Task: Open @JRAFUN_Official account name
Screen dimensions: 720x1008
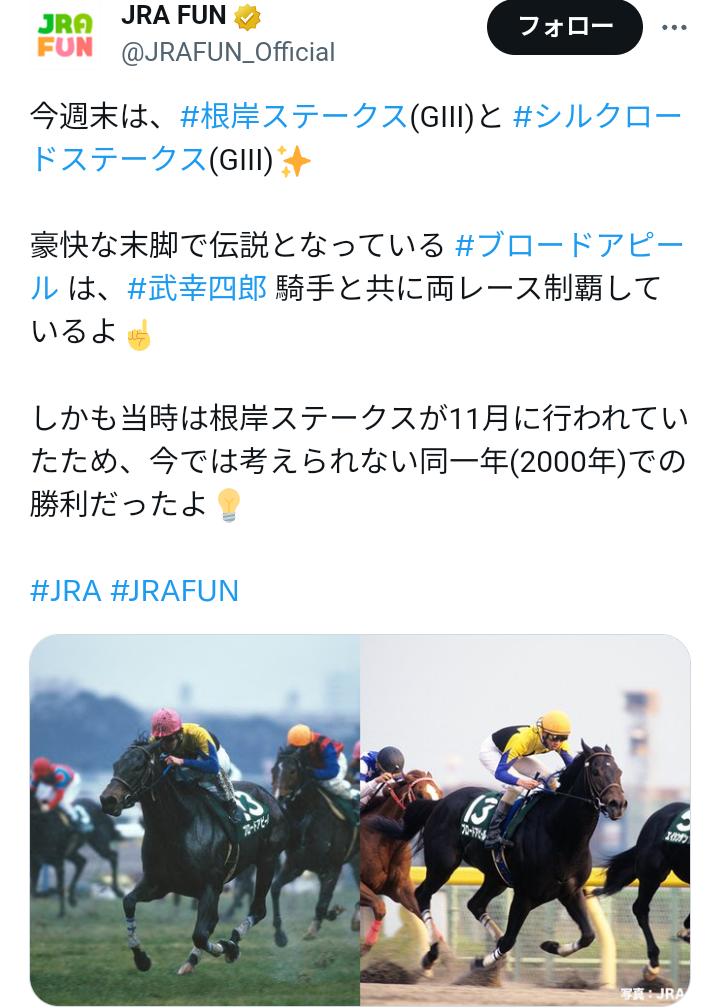Action: point(228,52)
